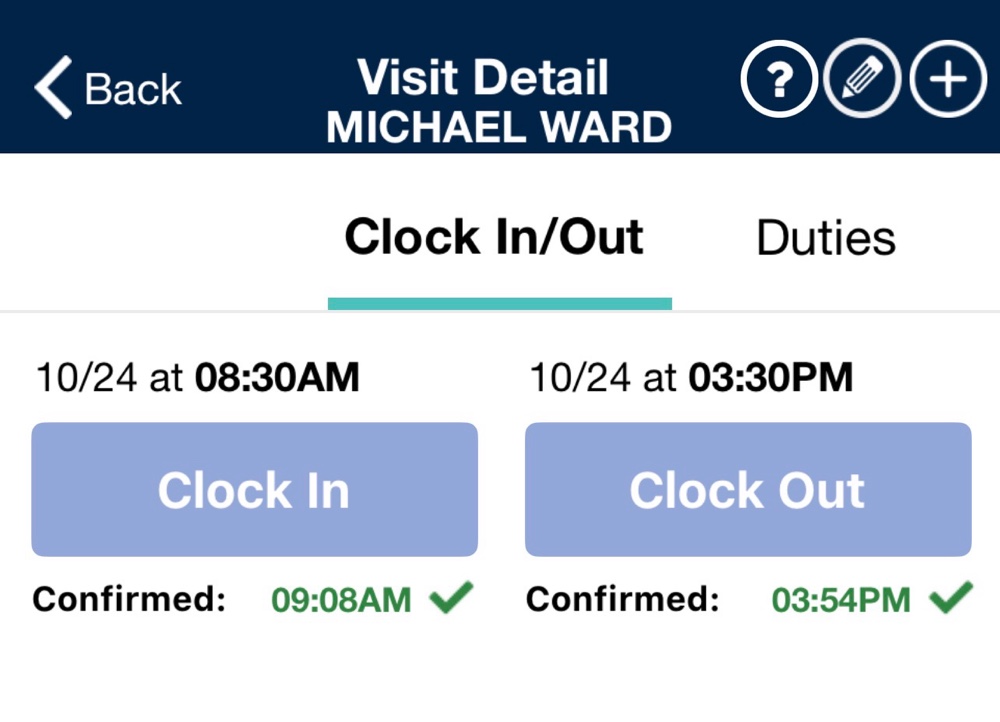Viewport: 1000px width, 722px height.
Task: Go back using the Back arrow
Action: pos(107,87)
